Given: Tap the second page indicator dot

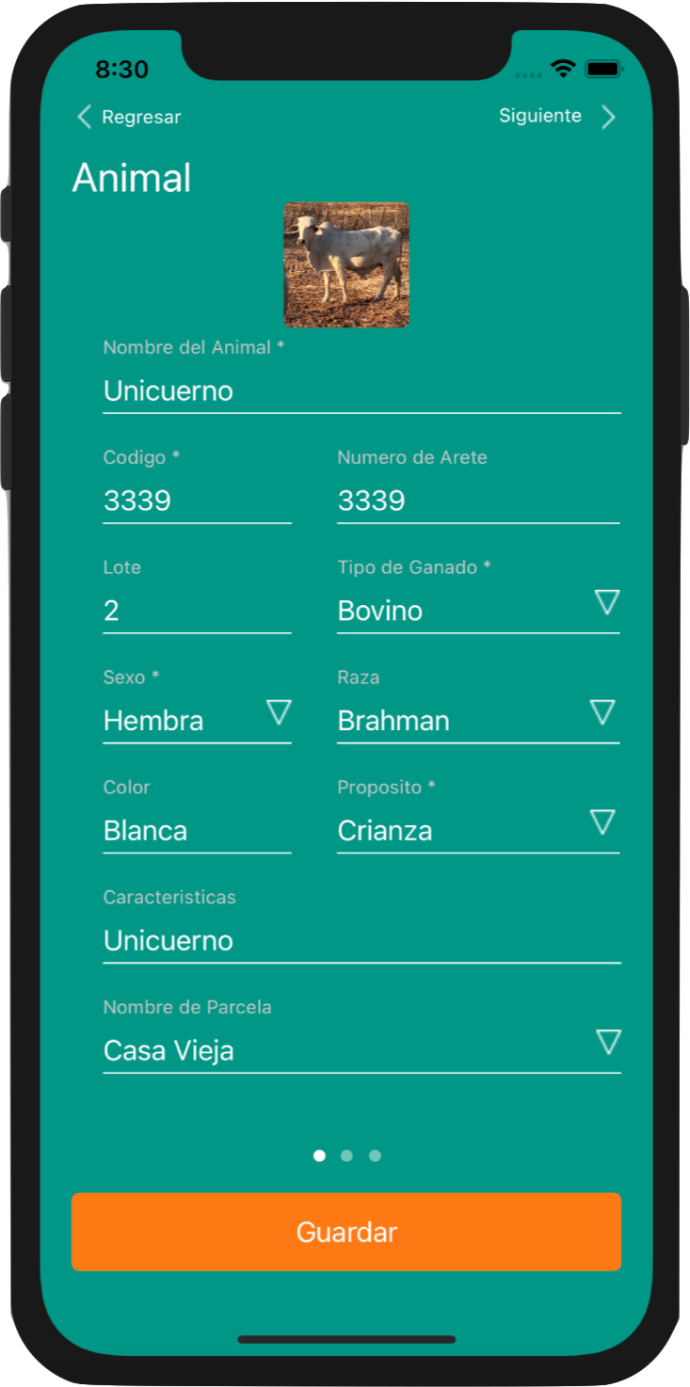Looking at the screenshot, I should click(346, 1156).
